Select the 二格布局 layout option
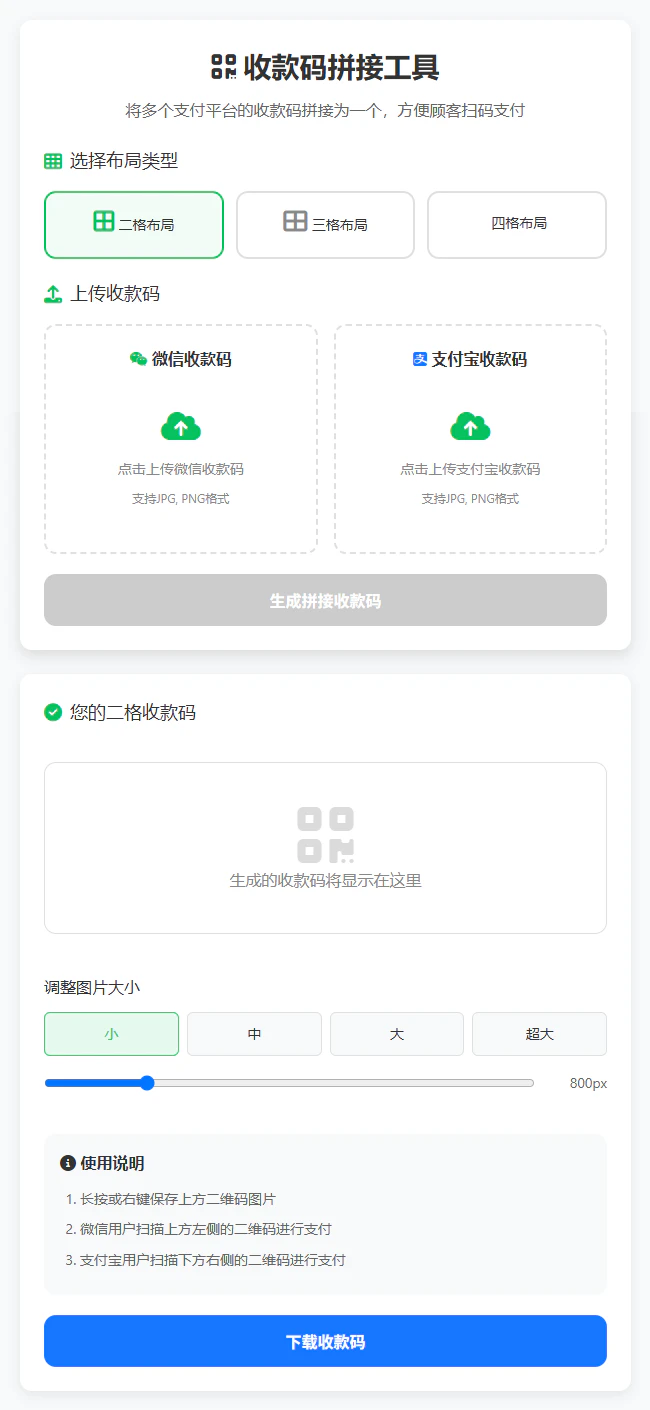The image size is (650, 1410). tap(134, 225)
